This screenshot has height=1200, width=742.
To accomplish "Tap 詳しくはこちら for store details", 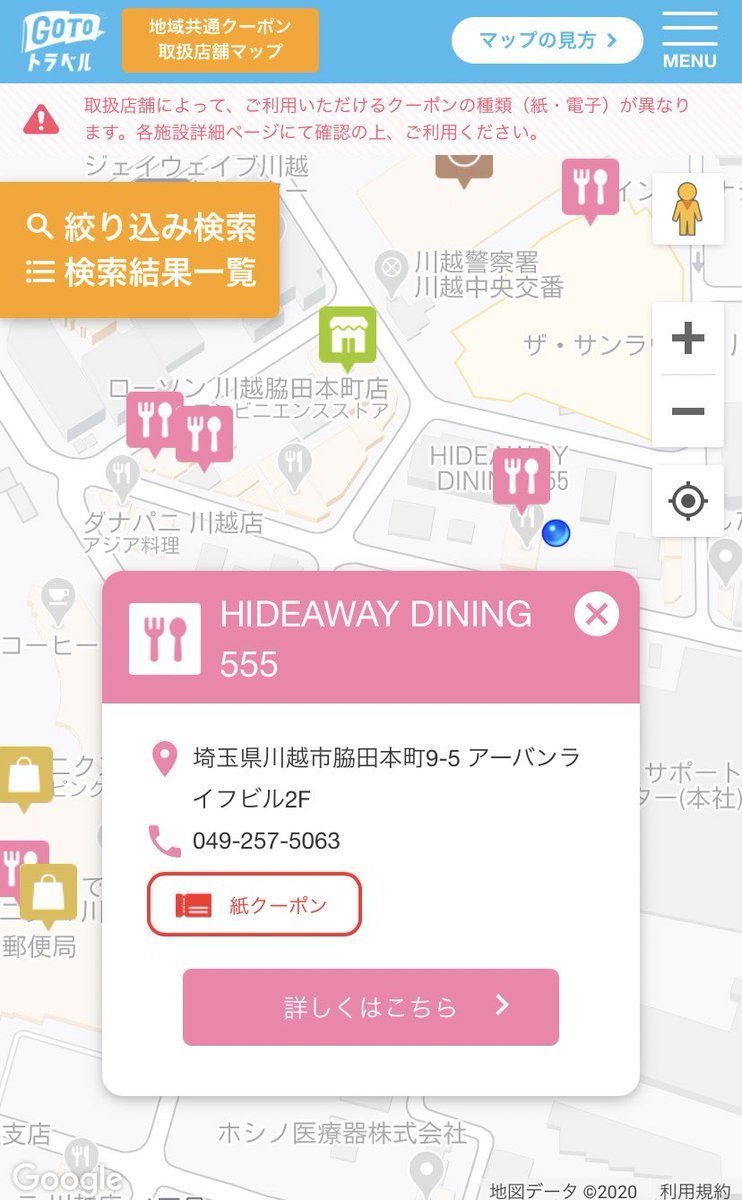I will 370,1006.
